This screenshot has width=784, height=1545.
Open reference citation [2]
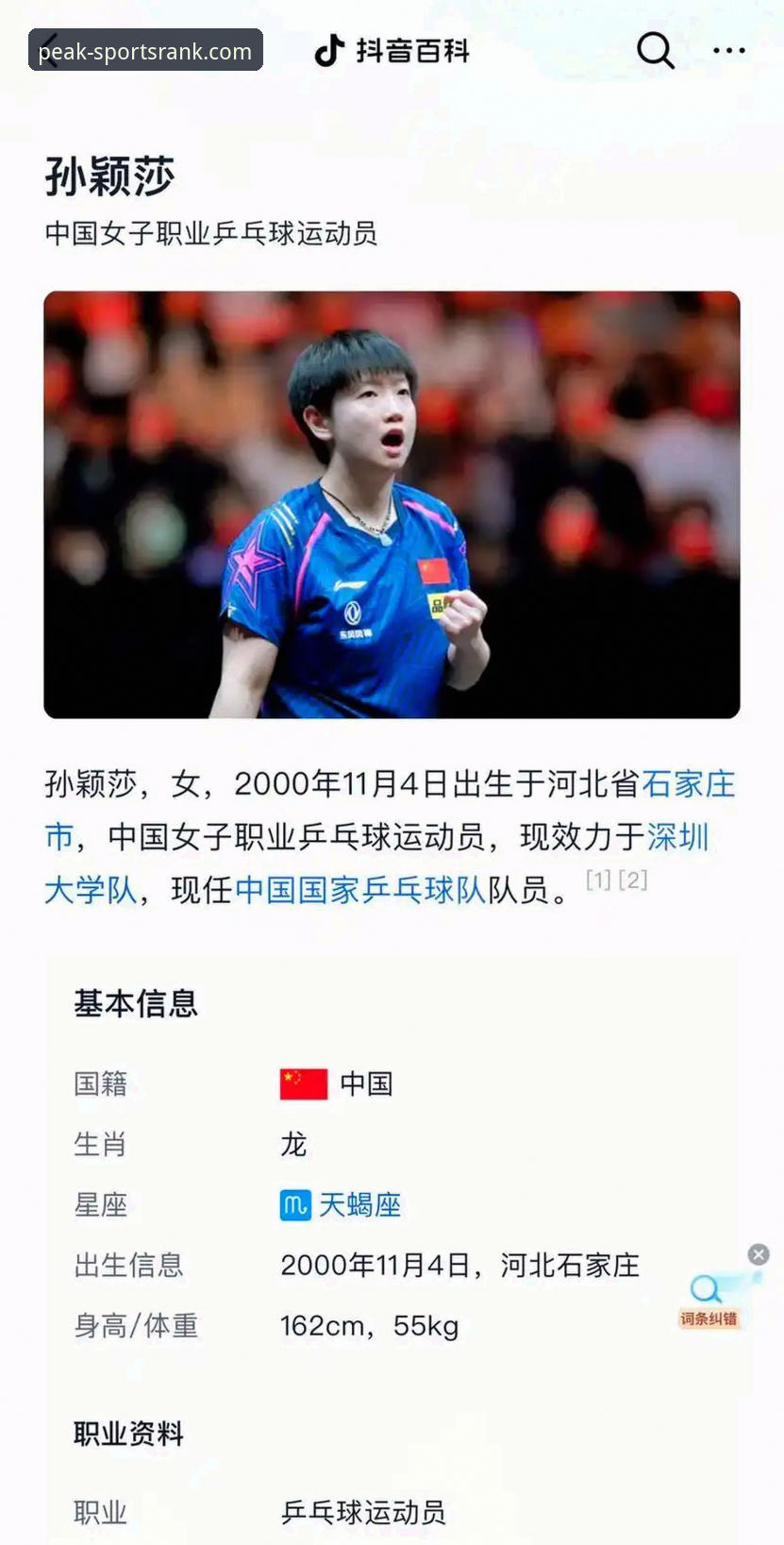tap(631, 881)
